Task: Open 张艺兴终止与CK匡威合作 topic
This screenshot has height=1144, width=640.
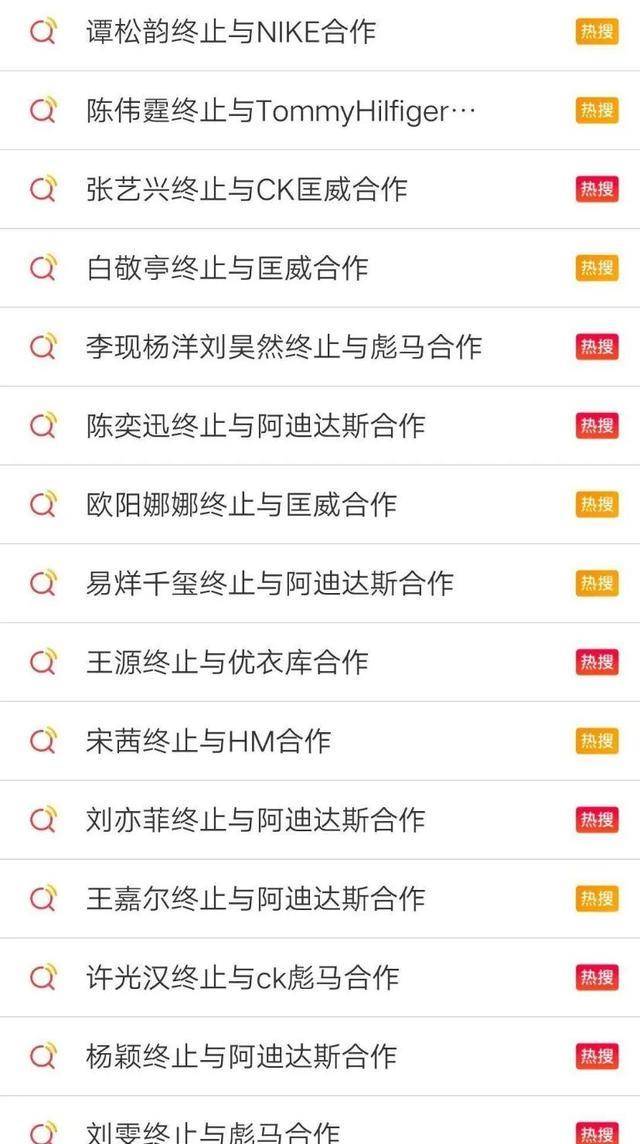Action: tap(246, 189)
